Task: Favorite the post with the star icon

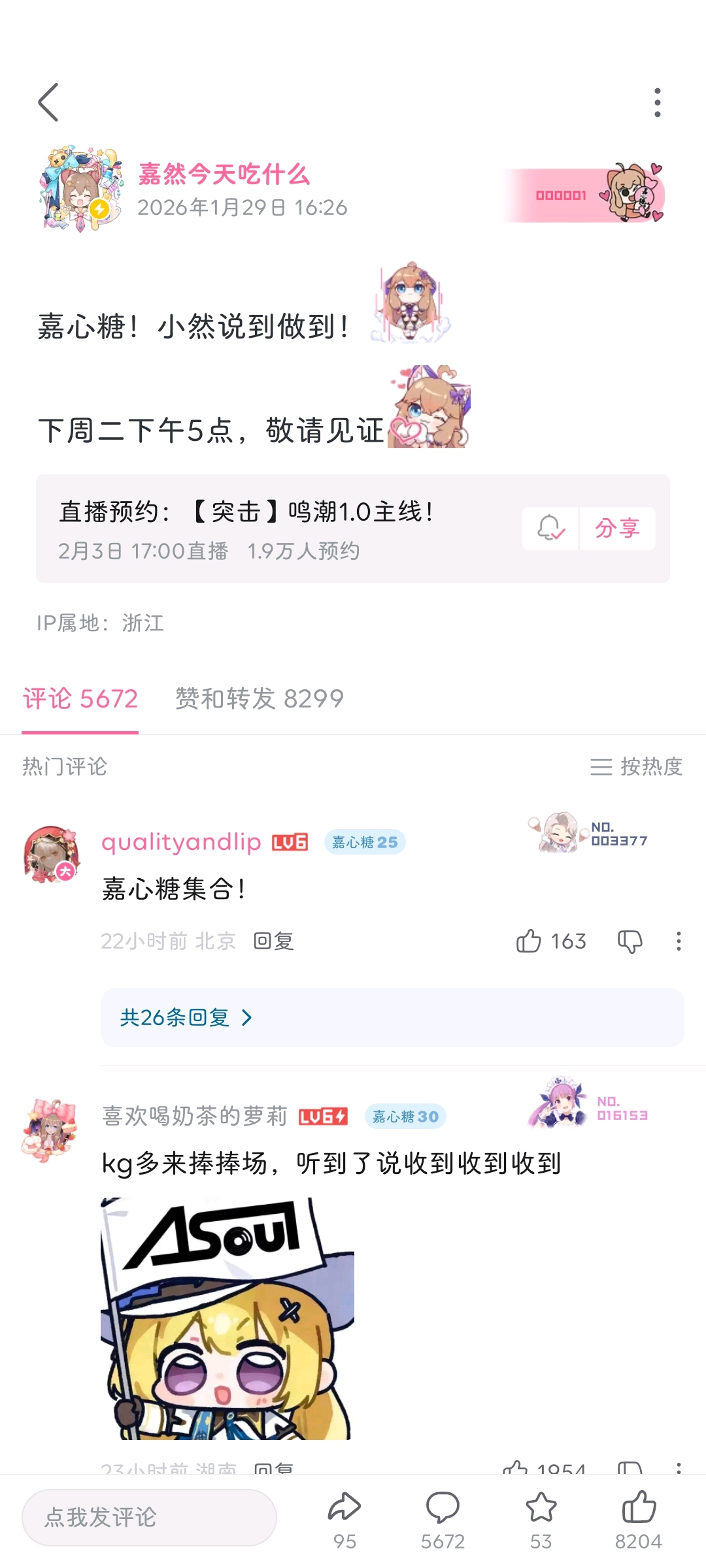Action: click(x=541, y=1520)
